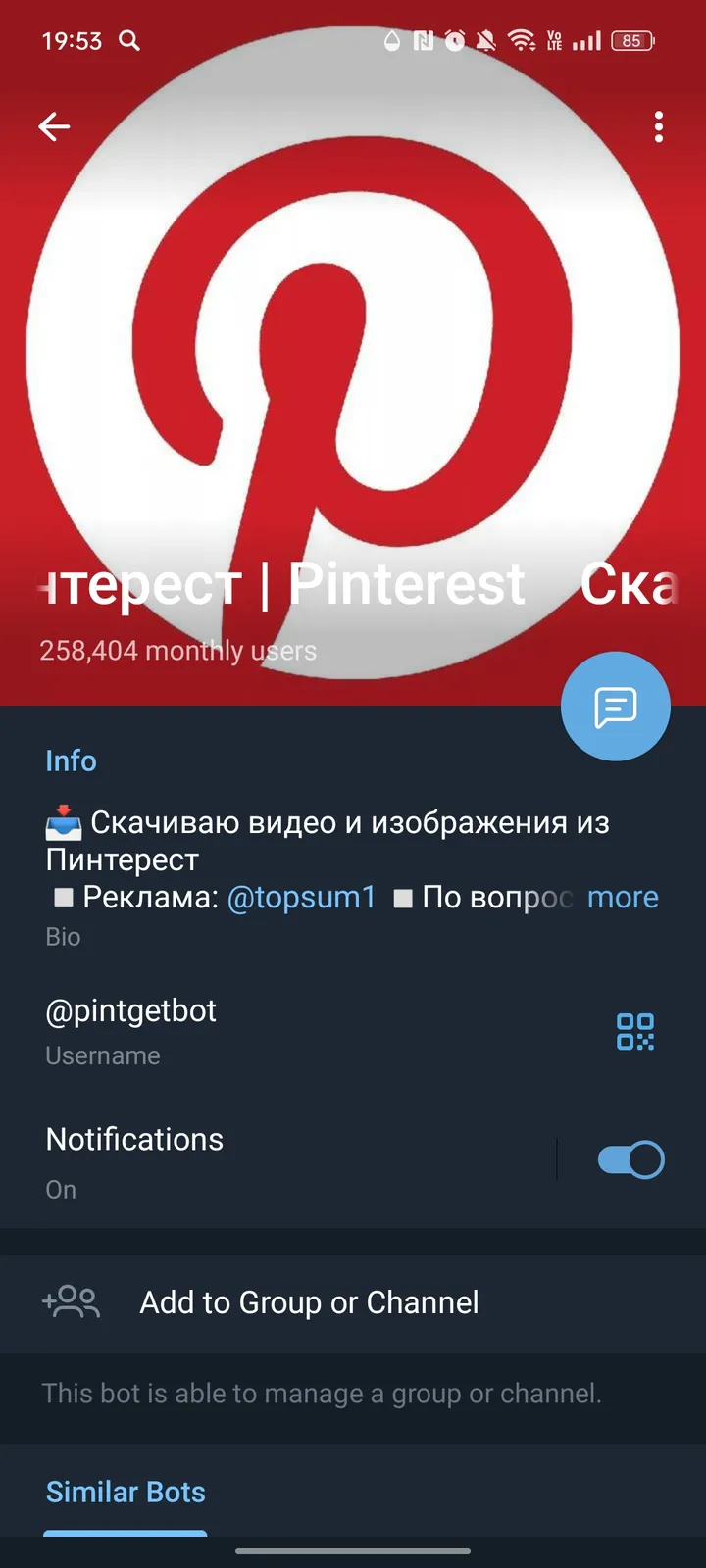This screenshot has width=706, height=1568.
Task: Tap the Wi-Fi indicator in the status bar
Action: pos(523,41)
